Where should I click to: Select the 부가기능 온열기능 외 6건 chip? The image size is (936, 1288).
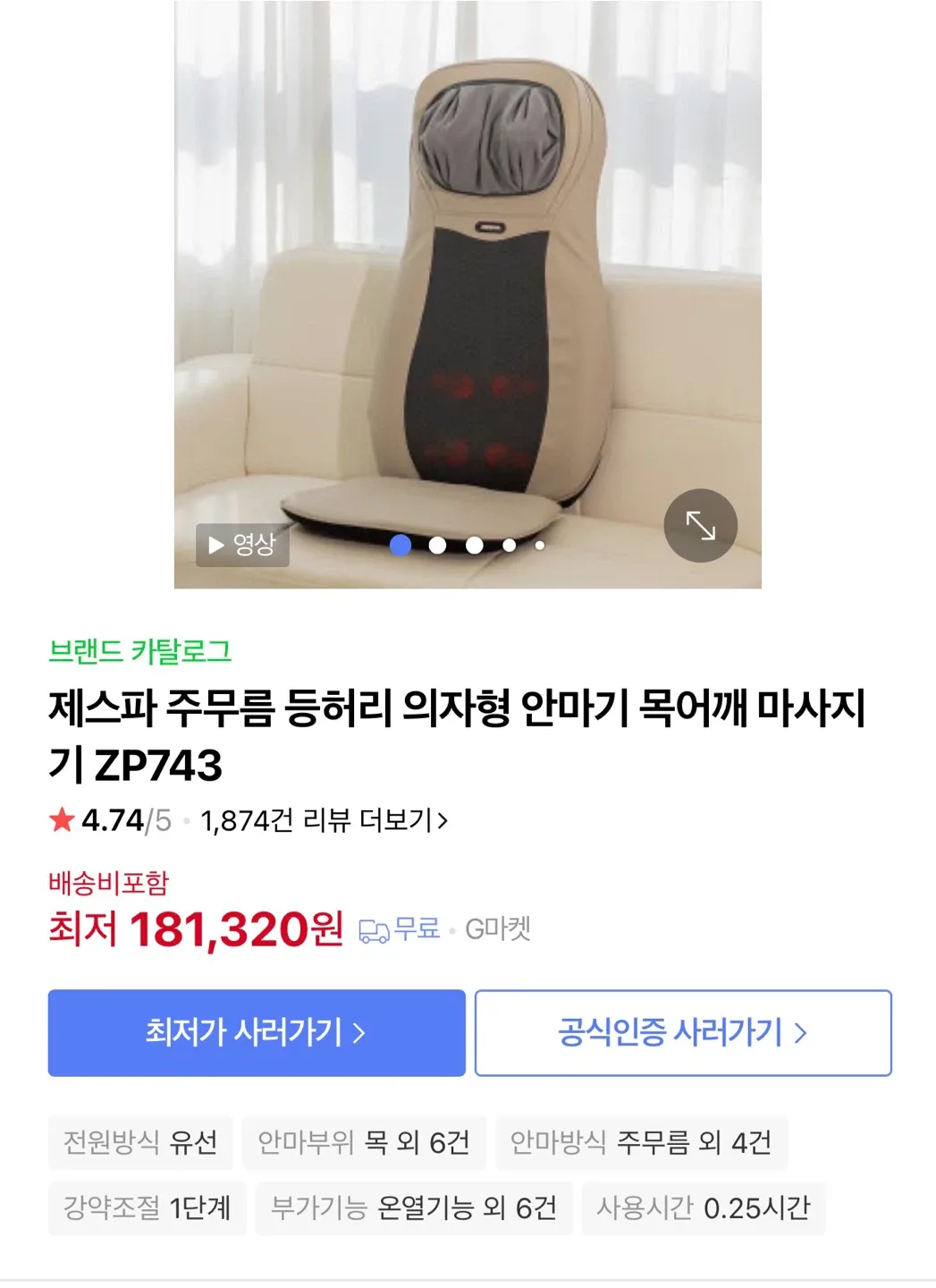click(x=414, y=1208)
